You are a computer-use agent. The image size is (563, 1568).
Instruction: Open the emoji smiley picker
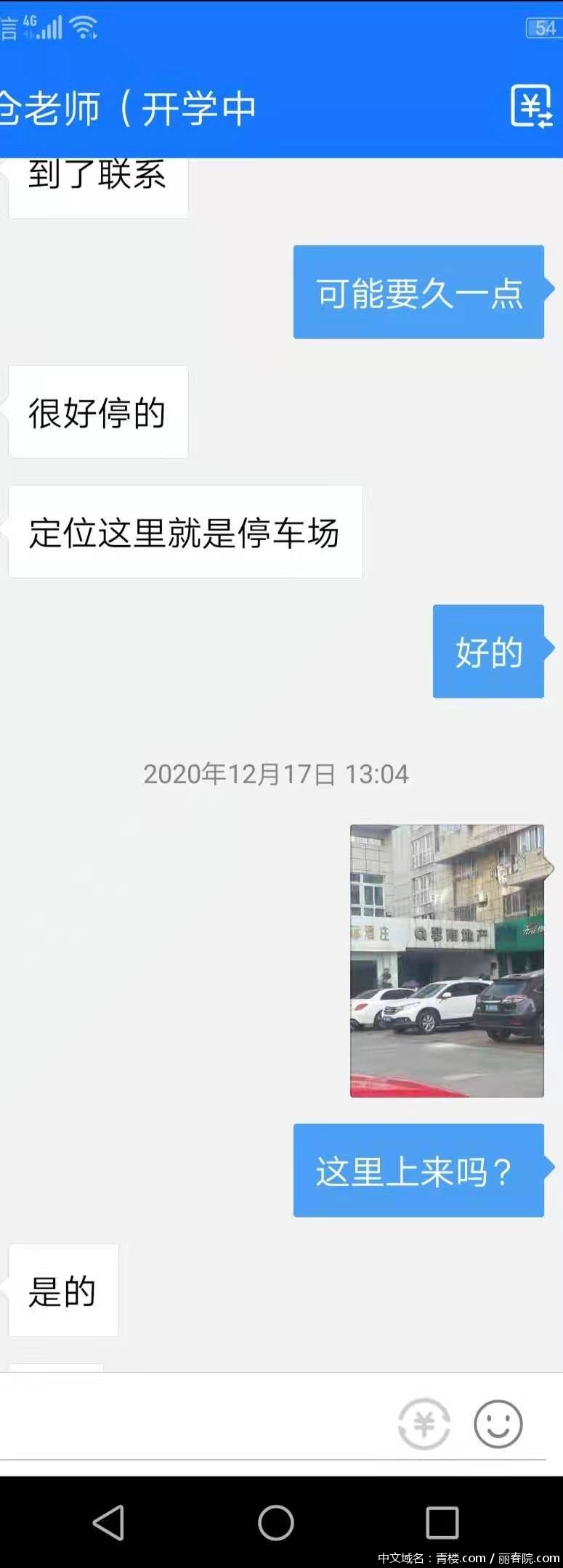pos(498,1424)
